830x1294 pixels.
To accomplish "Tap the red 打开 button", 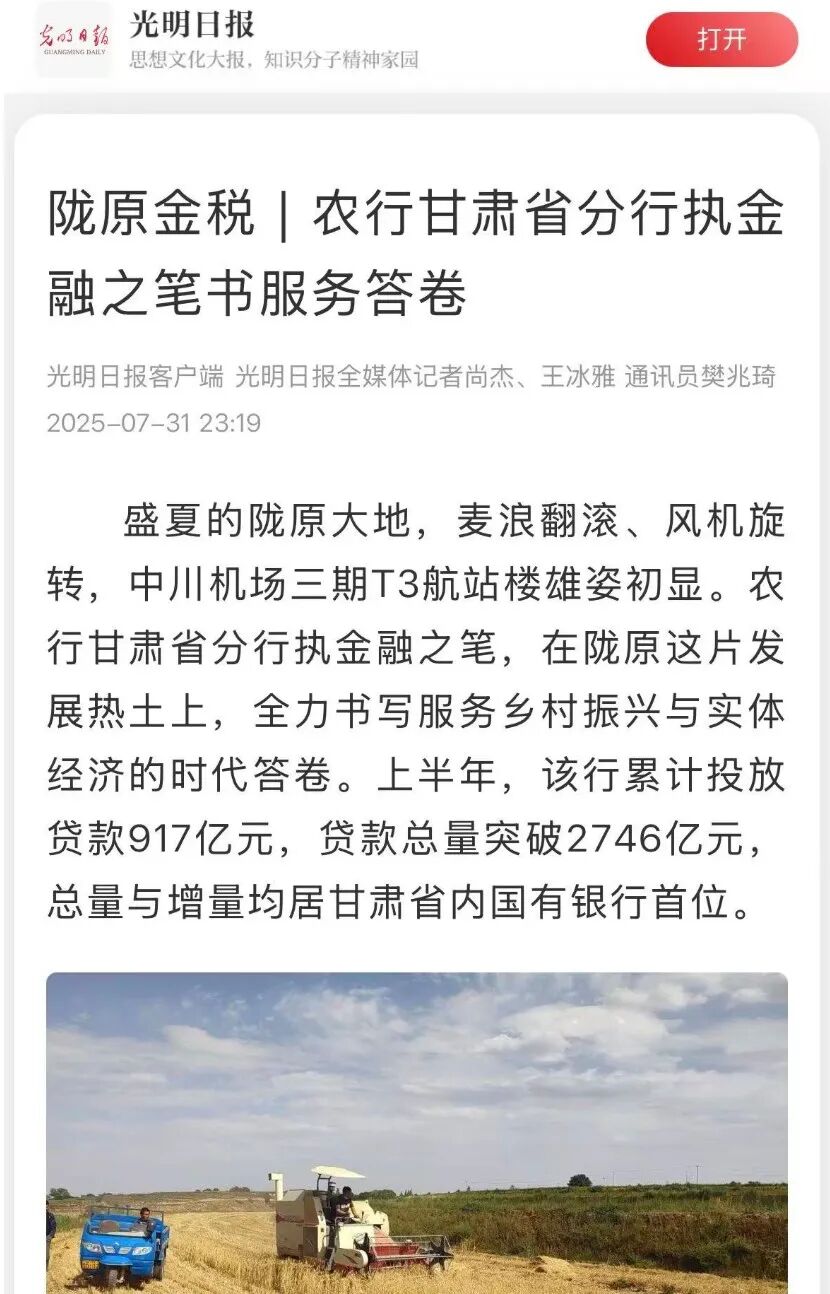I will pos(721,40).
